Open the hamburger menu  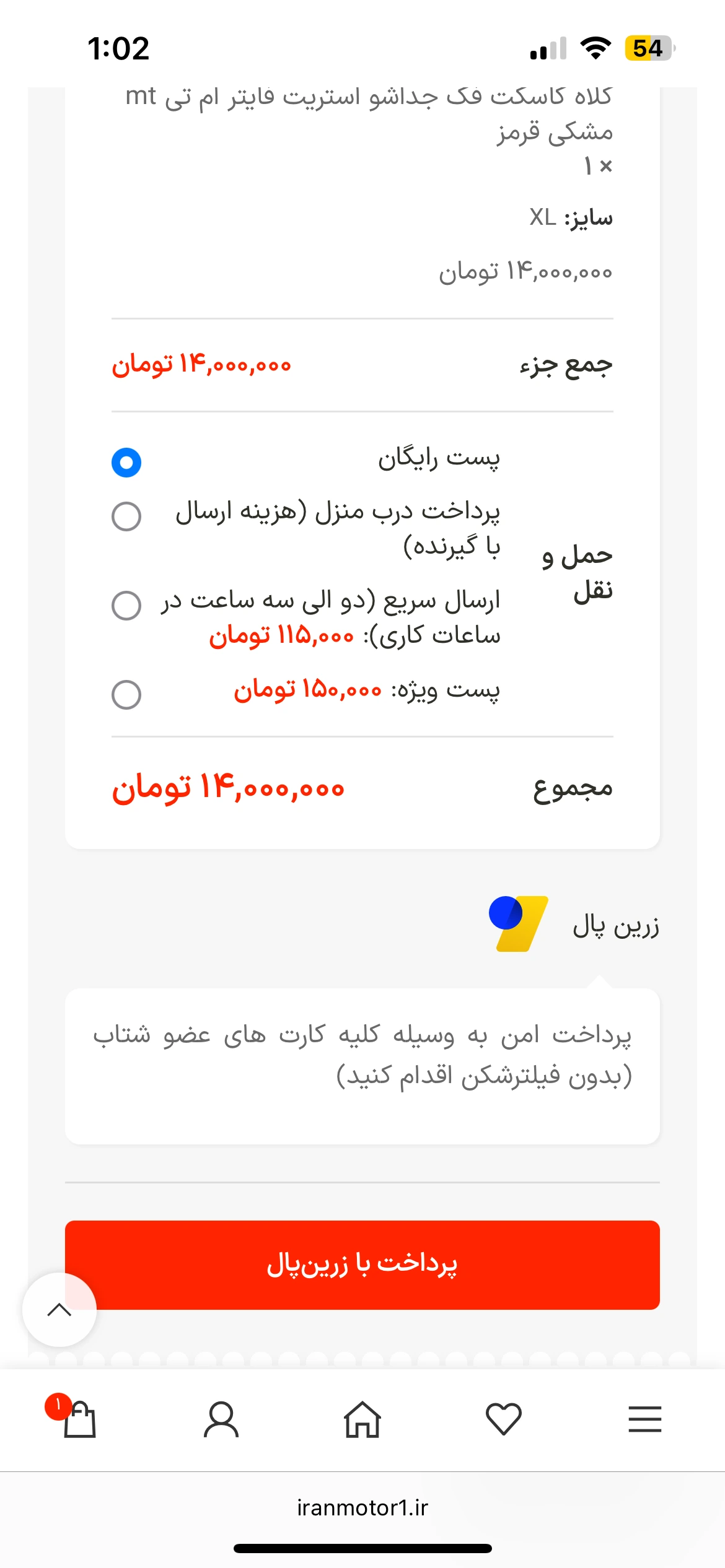(x=645, y=1419)
